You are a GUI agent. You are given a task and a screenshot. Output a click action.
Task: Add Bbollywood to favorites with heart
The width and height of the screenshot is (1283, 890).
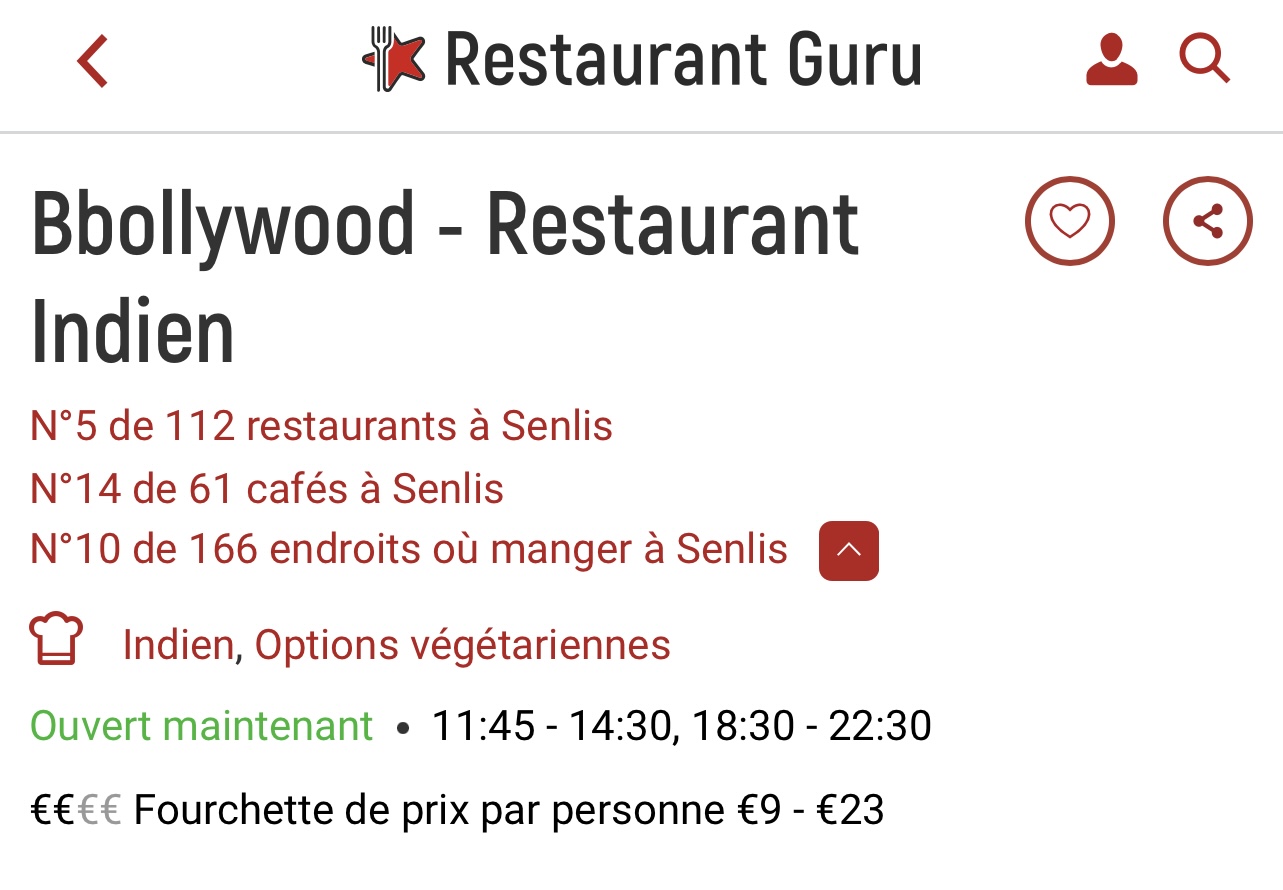click(x=1069, y=221)
